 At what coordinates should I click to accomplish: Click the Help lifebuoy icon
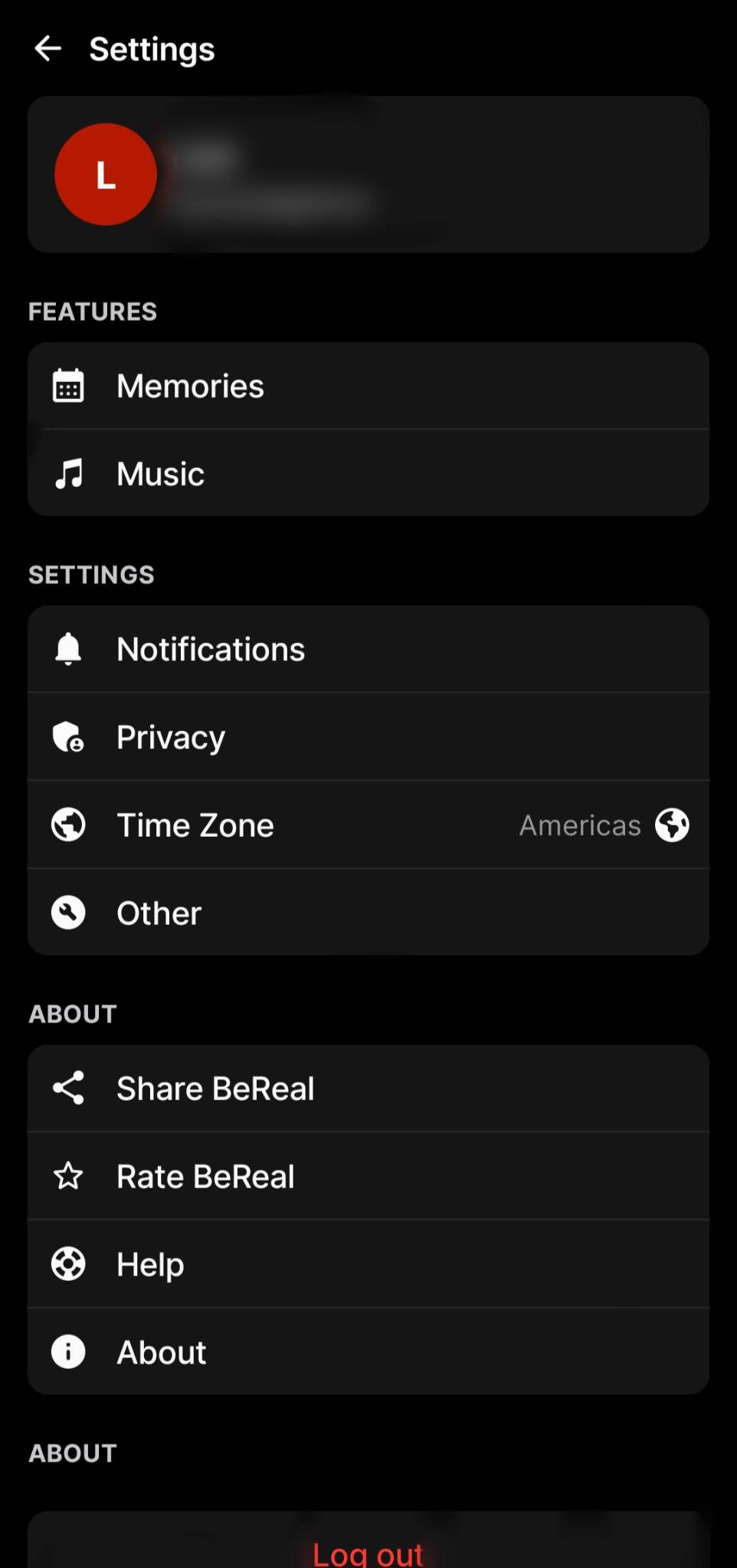(x=68, y=1263)
